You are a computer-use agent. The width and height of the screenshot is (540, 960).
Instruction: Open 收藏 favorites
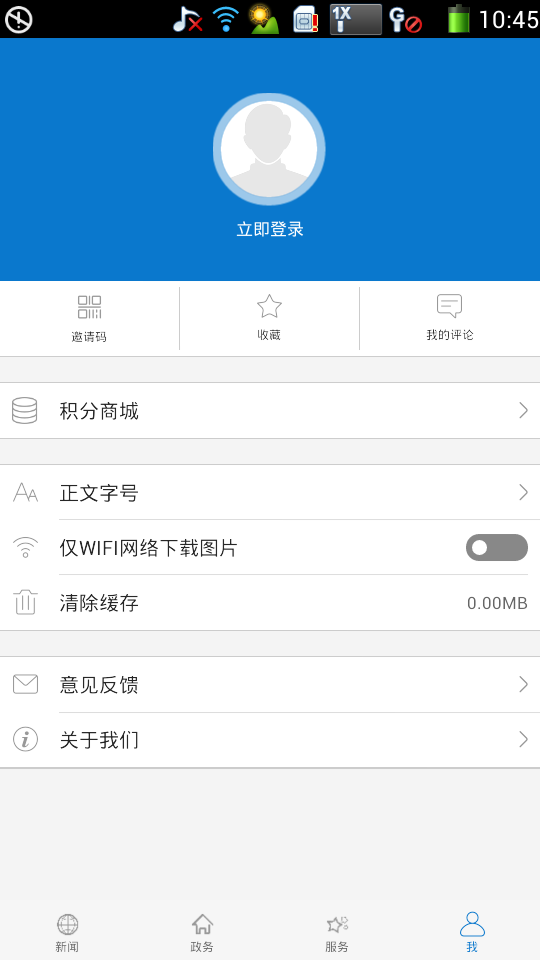click(269, 318)
